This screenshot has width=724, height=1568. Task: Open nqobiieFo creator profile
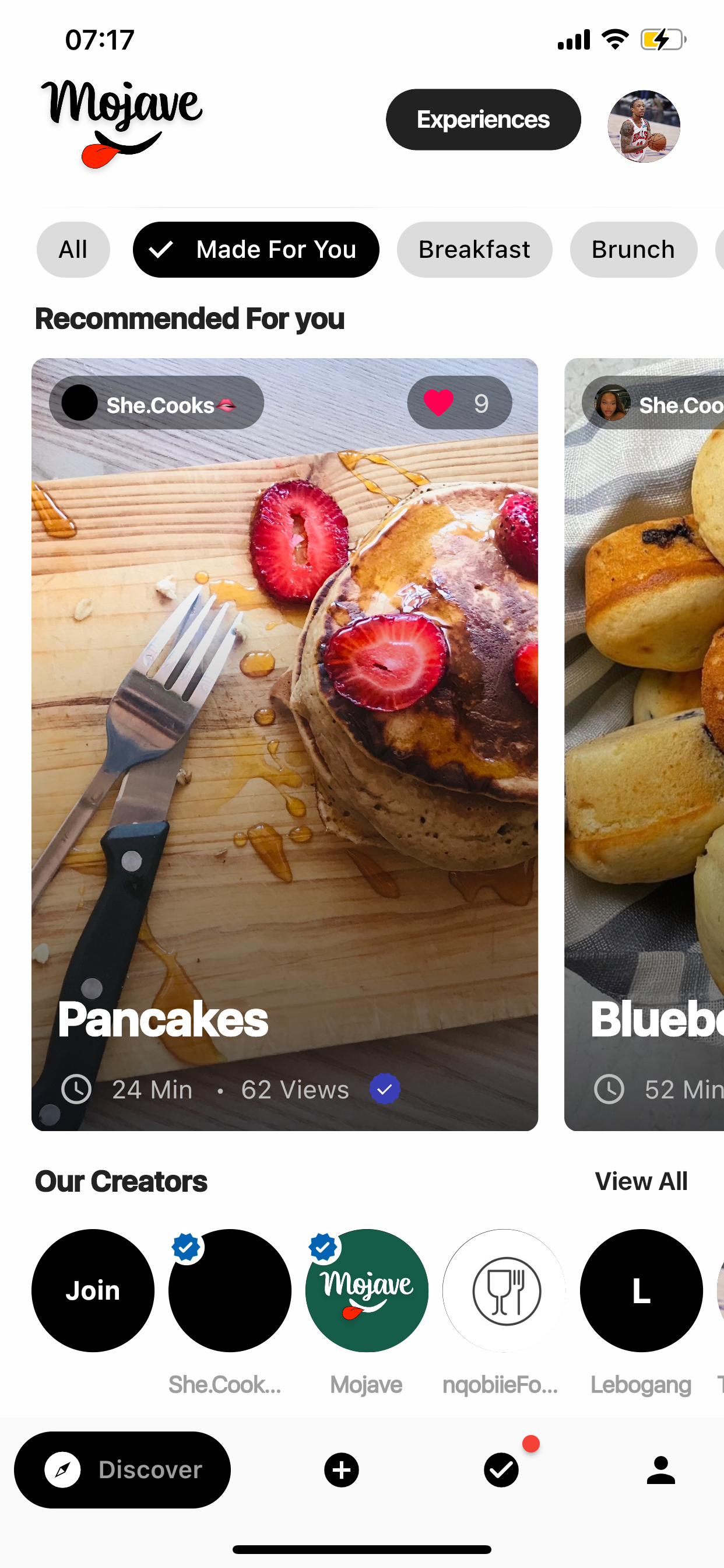[504, 1290]
